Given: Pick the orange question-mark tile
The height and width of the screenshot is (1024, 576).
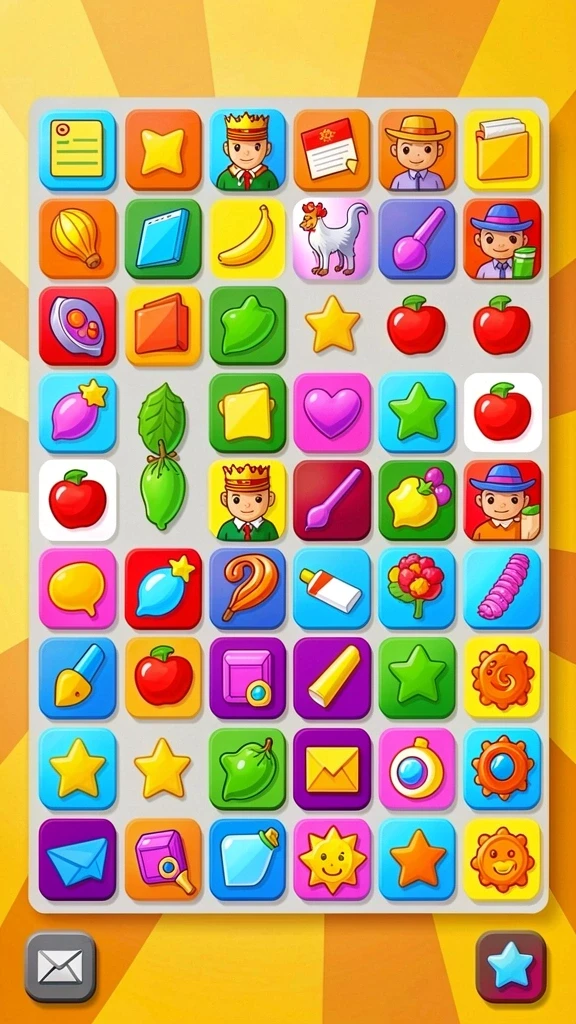Looking at the screenshot, I should [248, 588].
